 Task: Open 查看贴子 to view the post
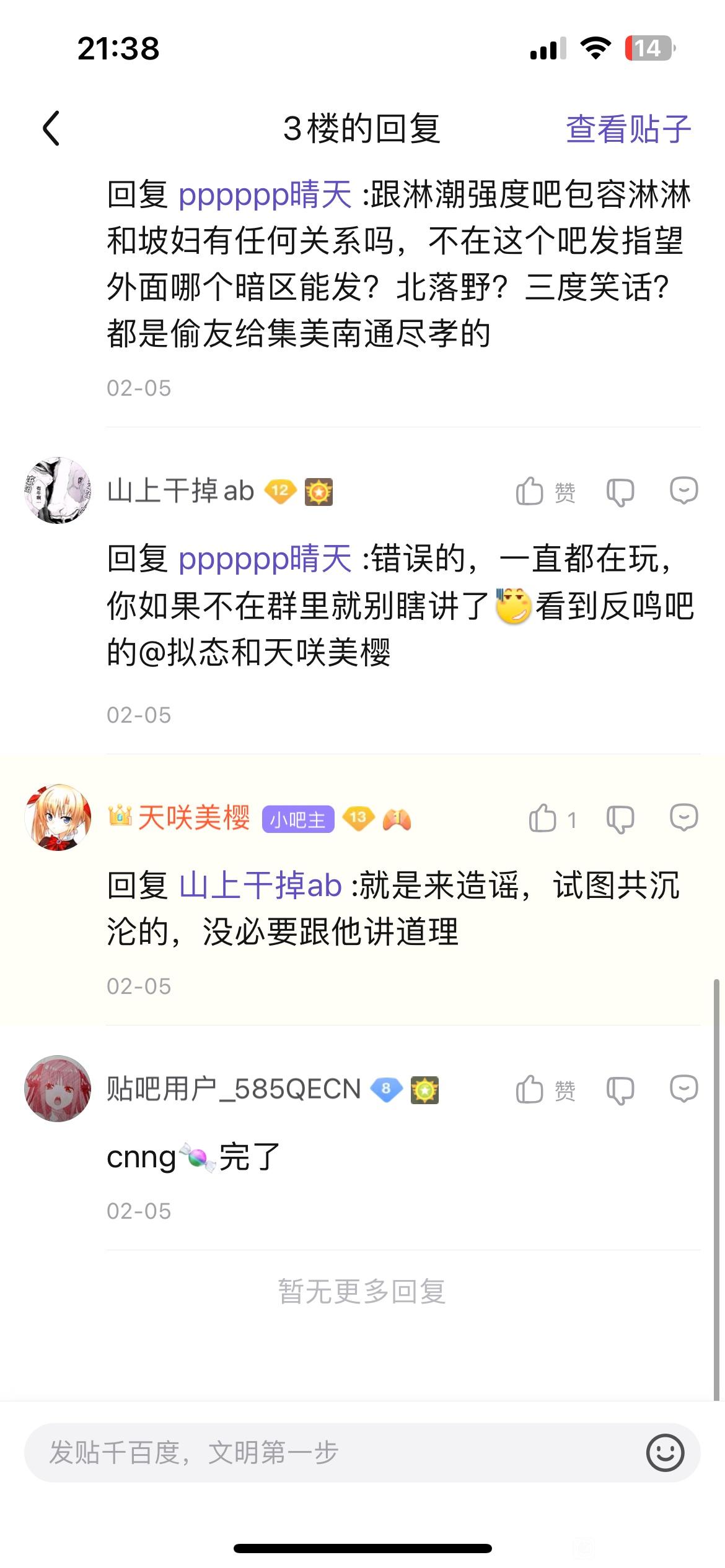628,129
